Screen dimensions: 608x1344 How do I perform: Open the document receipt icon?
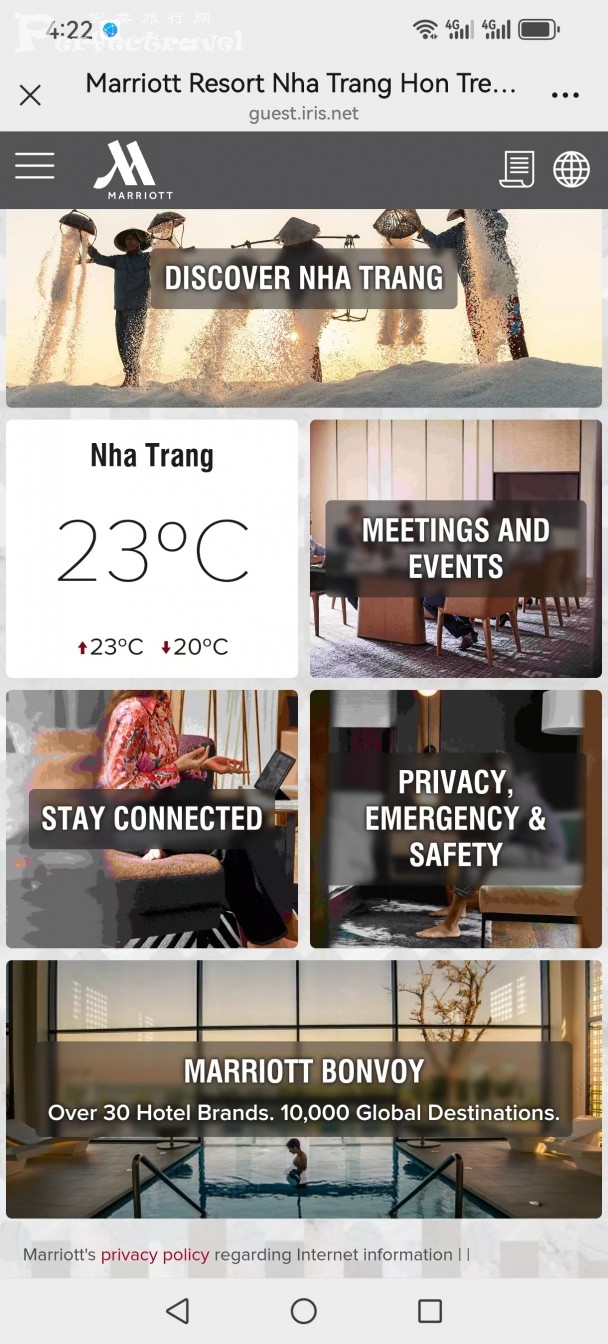coord(517,169)
